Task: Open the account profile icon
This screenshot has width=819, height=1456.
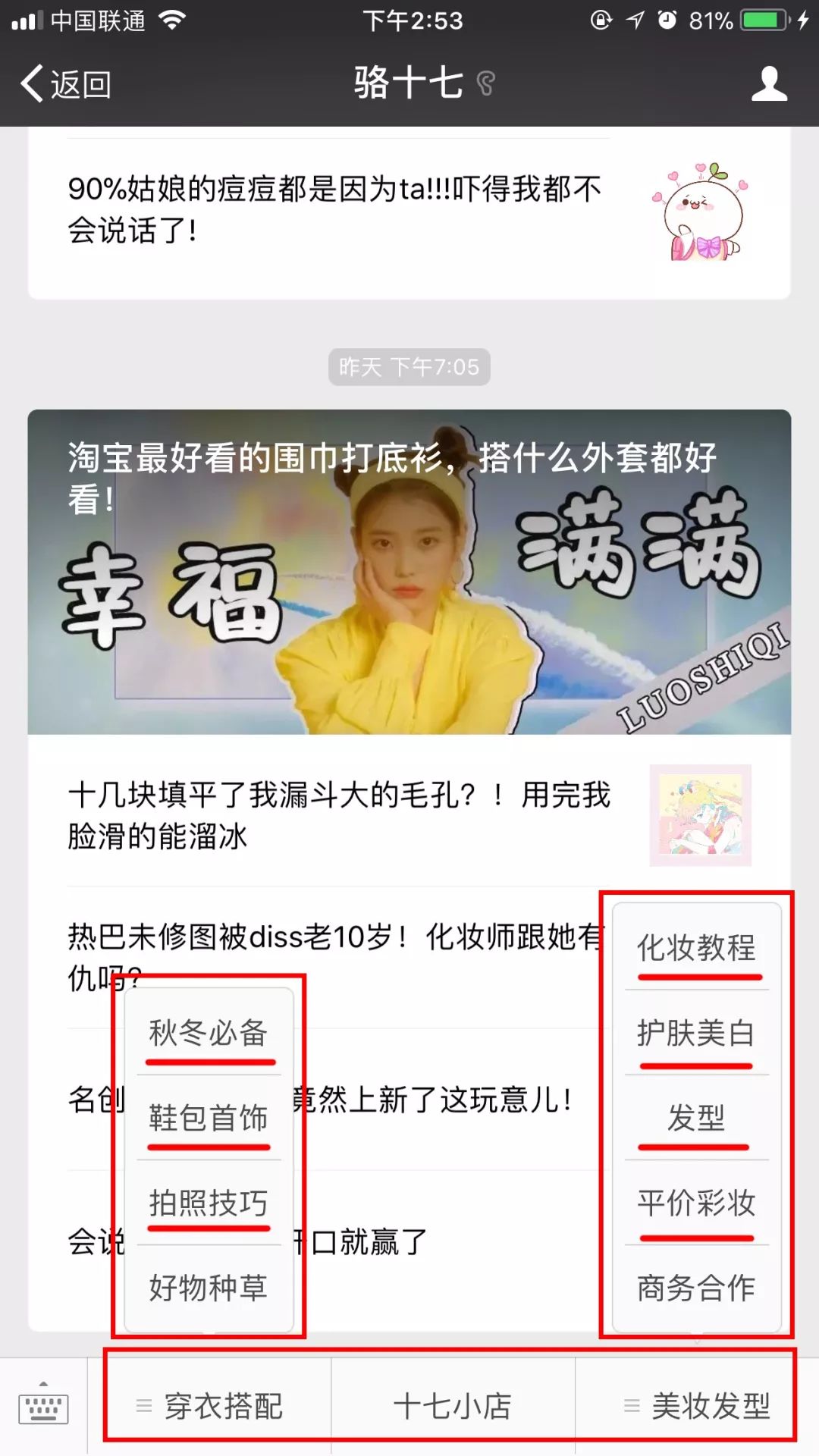Action: pyautogui.click(x=769, y=83)
